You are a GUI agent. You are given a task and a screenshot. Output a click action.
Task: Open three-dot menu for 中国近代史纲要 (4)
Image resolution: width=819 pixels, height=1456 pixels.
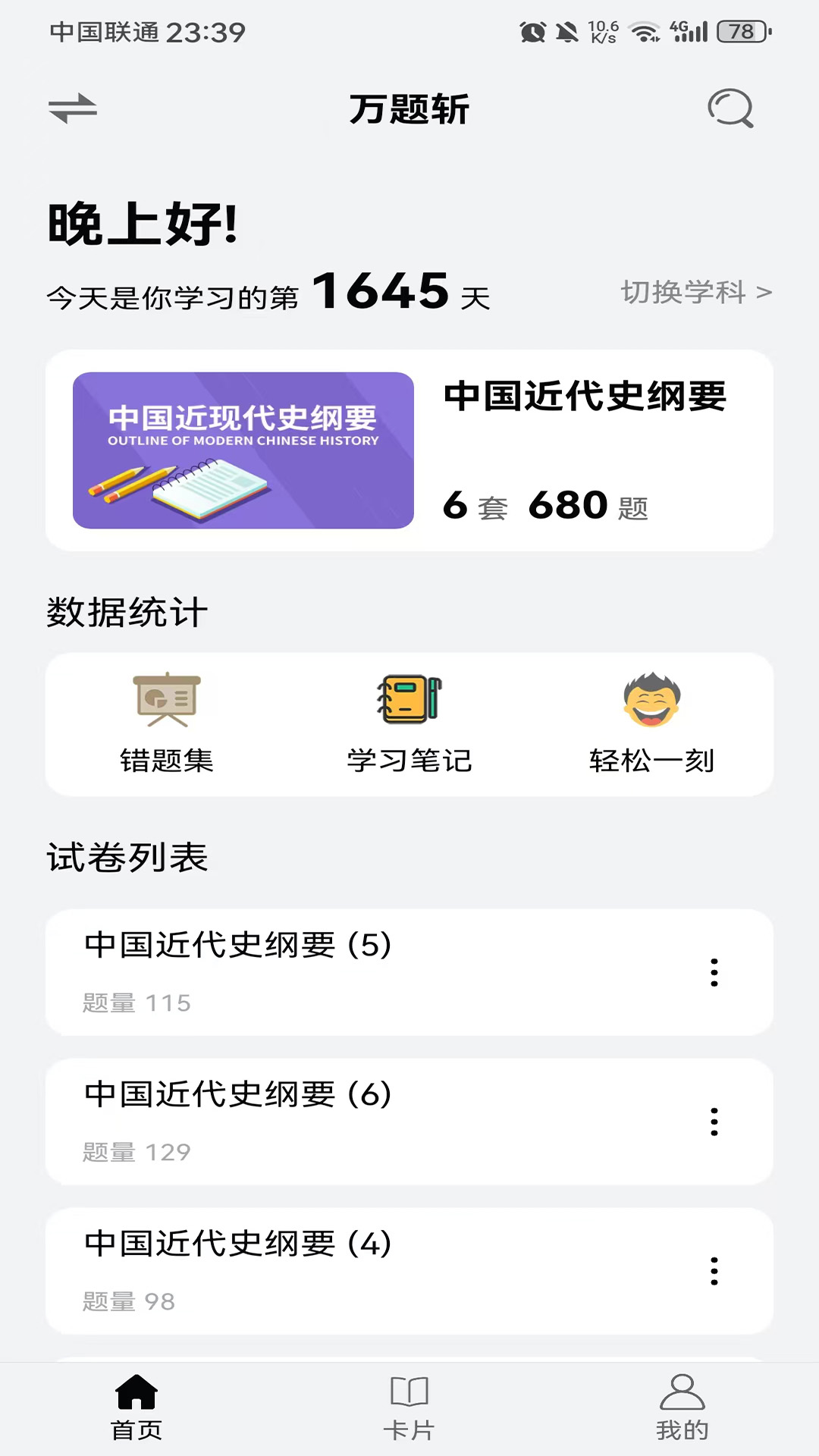point(714,1270)
